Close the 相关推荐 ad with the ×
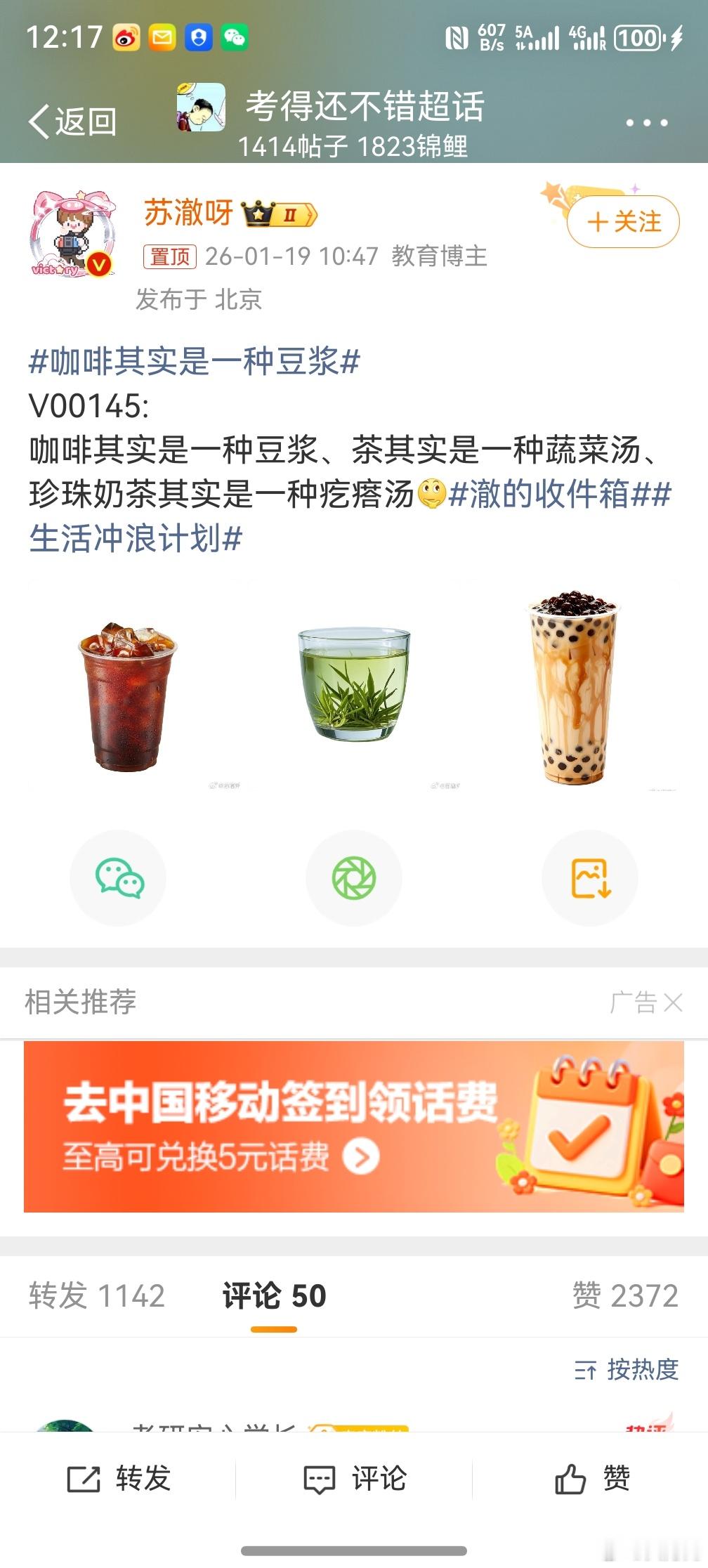This screenshot has width=708, height=1568. pos(674,1004)
